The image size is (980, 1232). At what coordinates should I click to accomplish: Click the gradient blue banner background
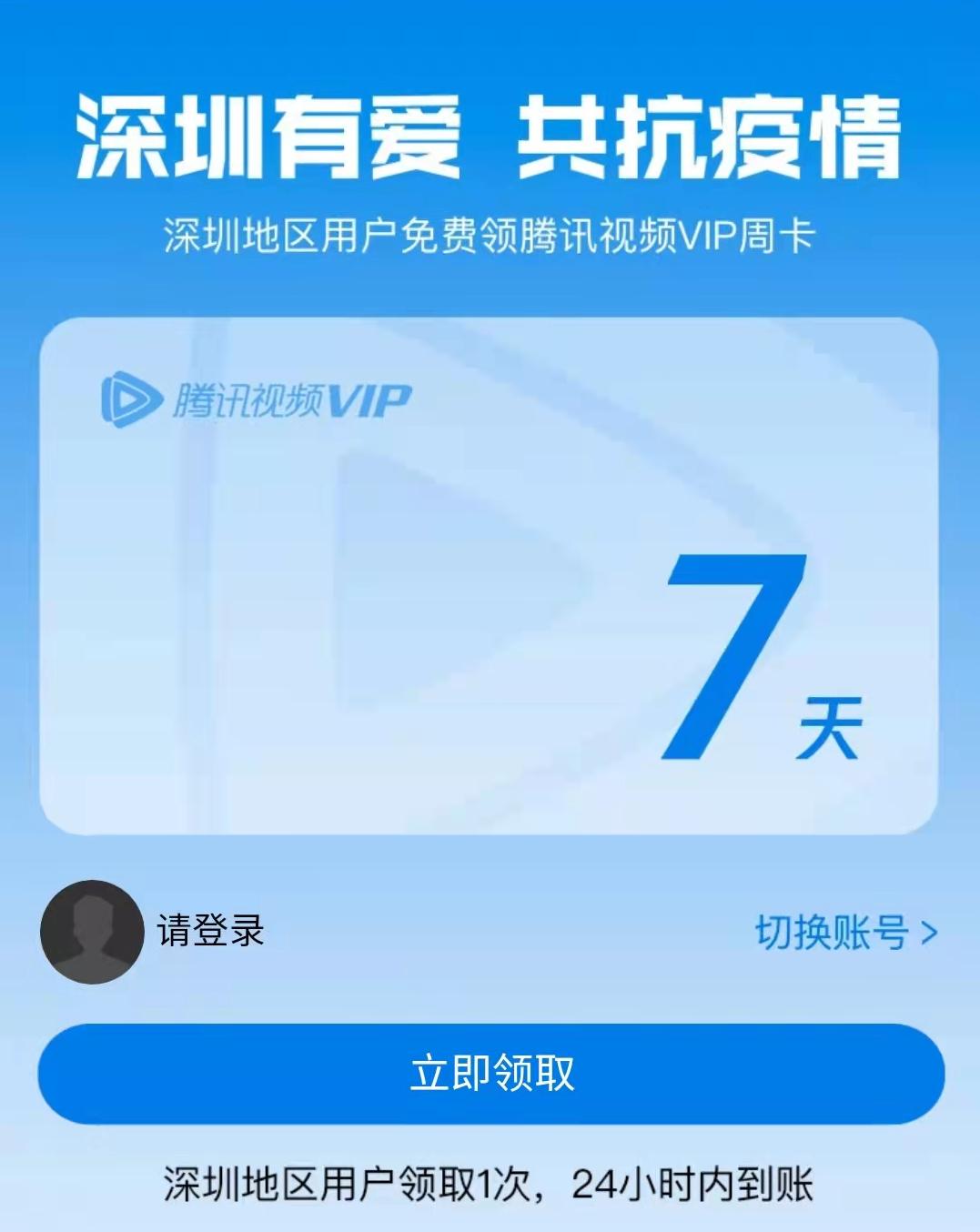[490, 55]
